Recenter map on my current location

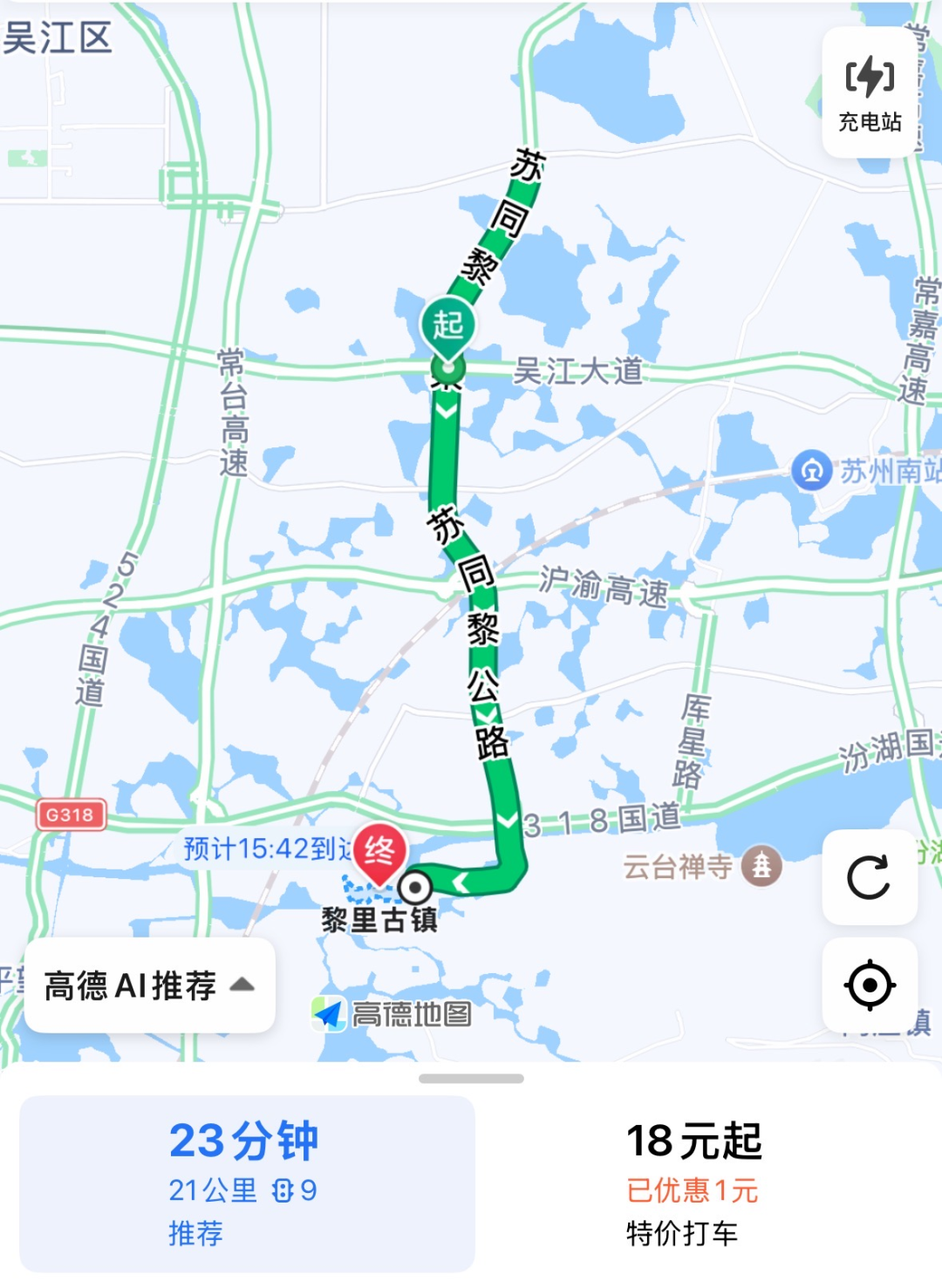[870, 985]
